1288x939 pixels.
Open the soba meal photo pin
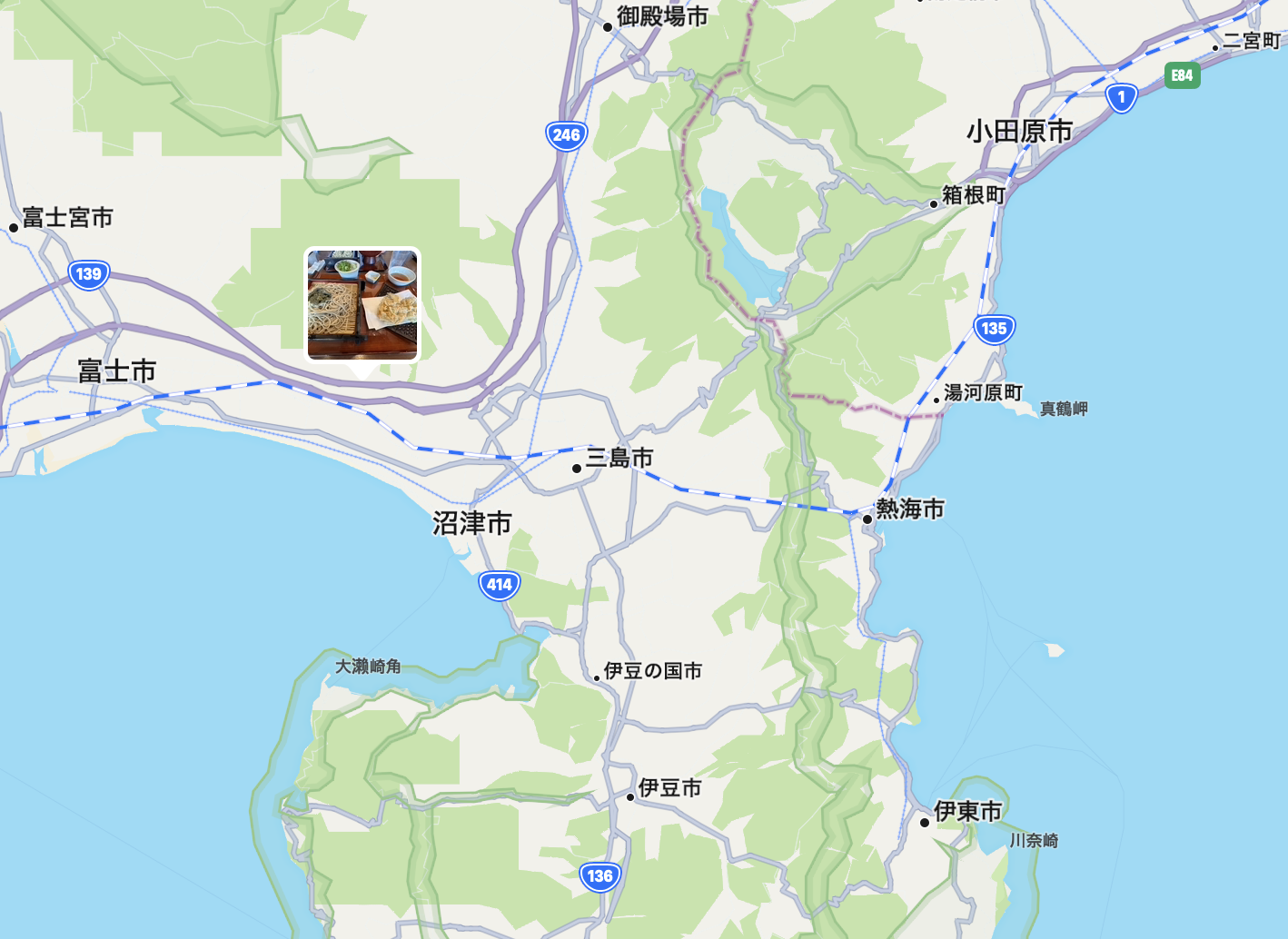coord(362,305)
